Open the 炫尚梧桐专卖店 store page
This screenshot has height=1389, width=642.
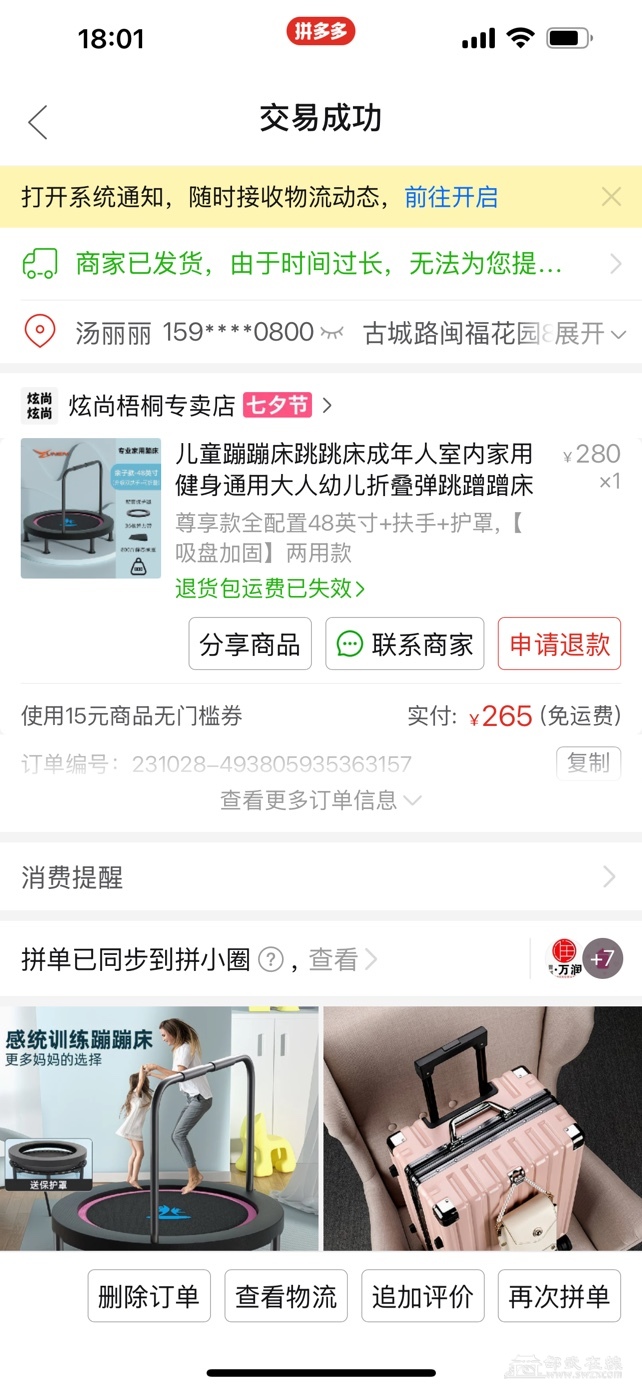pyautogui.click(x=152, y=406)
